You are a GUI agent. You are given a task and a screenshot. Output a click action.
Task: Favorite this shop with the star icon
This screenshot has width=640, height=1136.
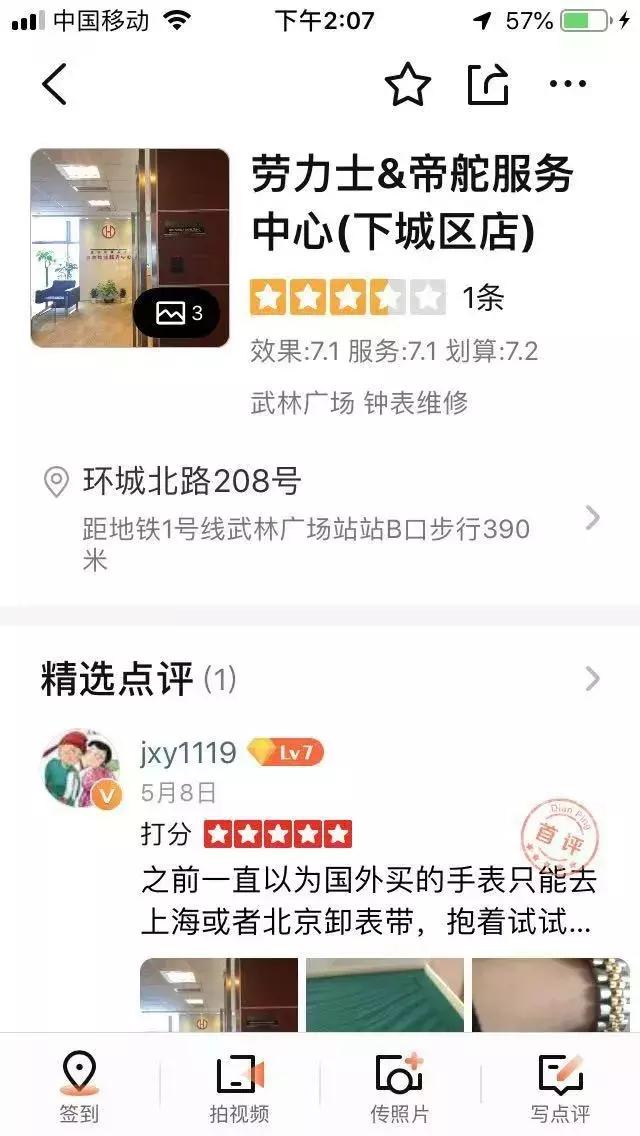(407, 85)
